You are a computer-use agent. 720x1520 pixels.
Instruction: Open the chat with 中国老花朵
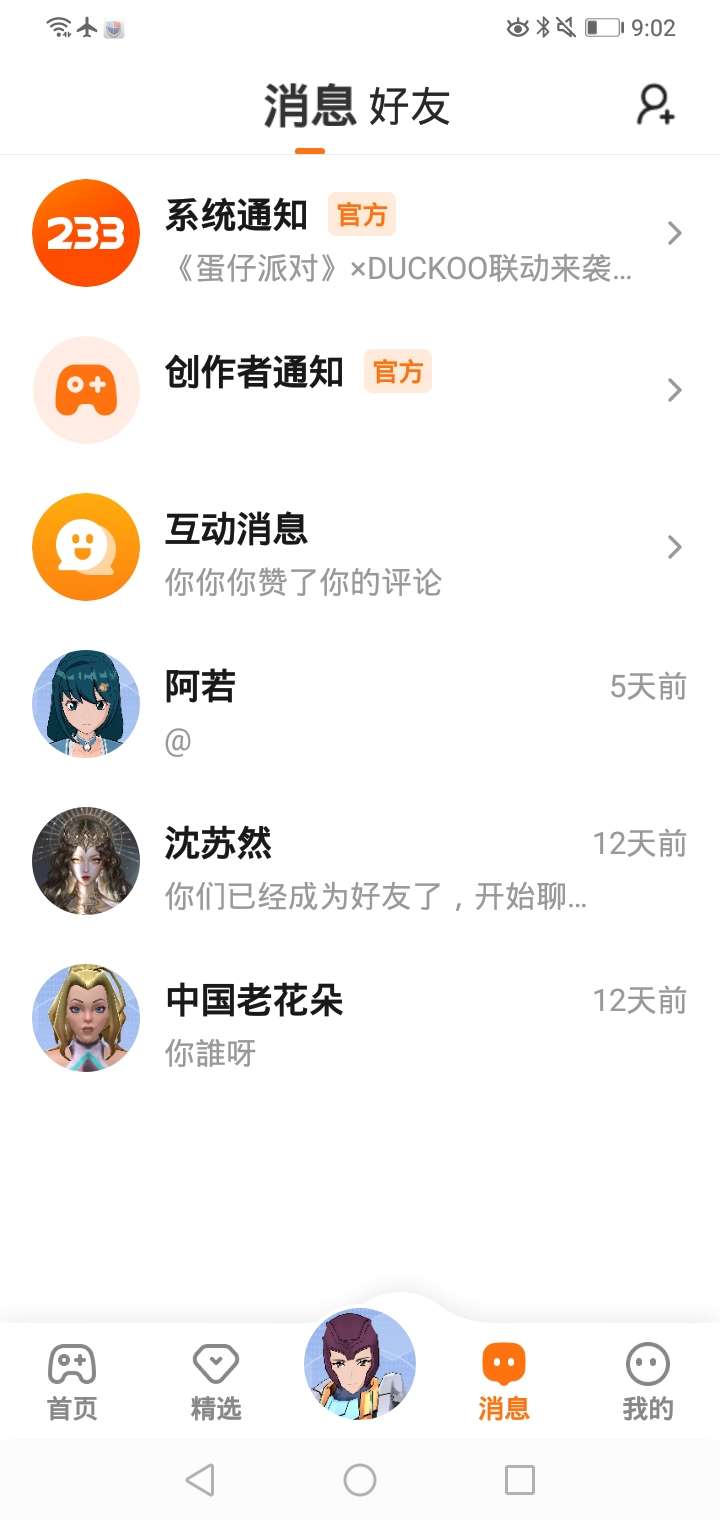click(360, 1018)
